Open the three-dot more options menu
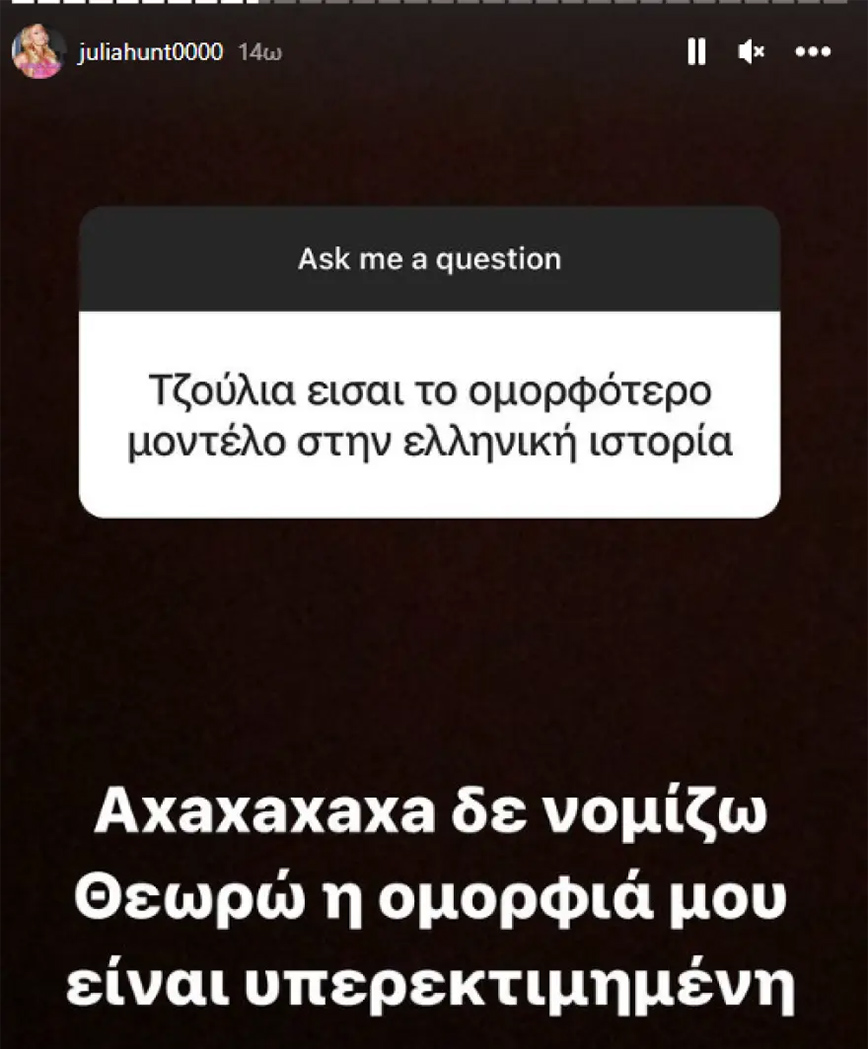Screen dimensions: 868x1049 (812, 52)
